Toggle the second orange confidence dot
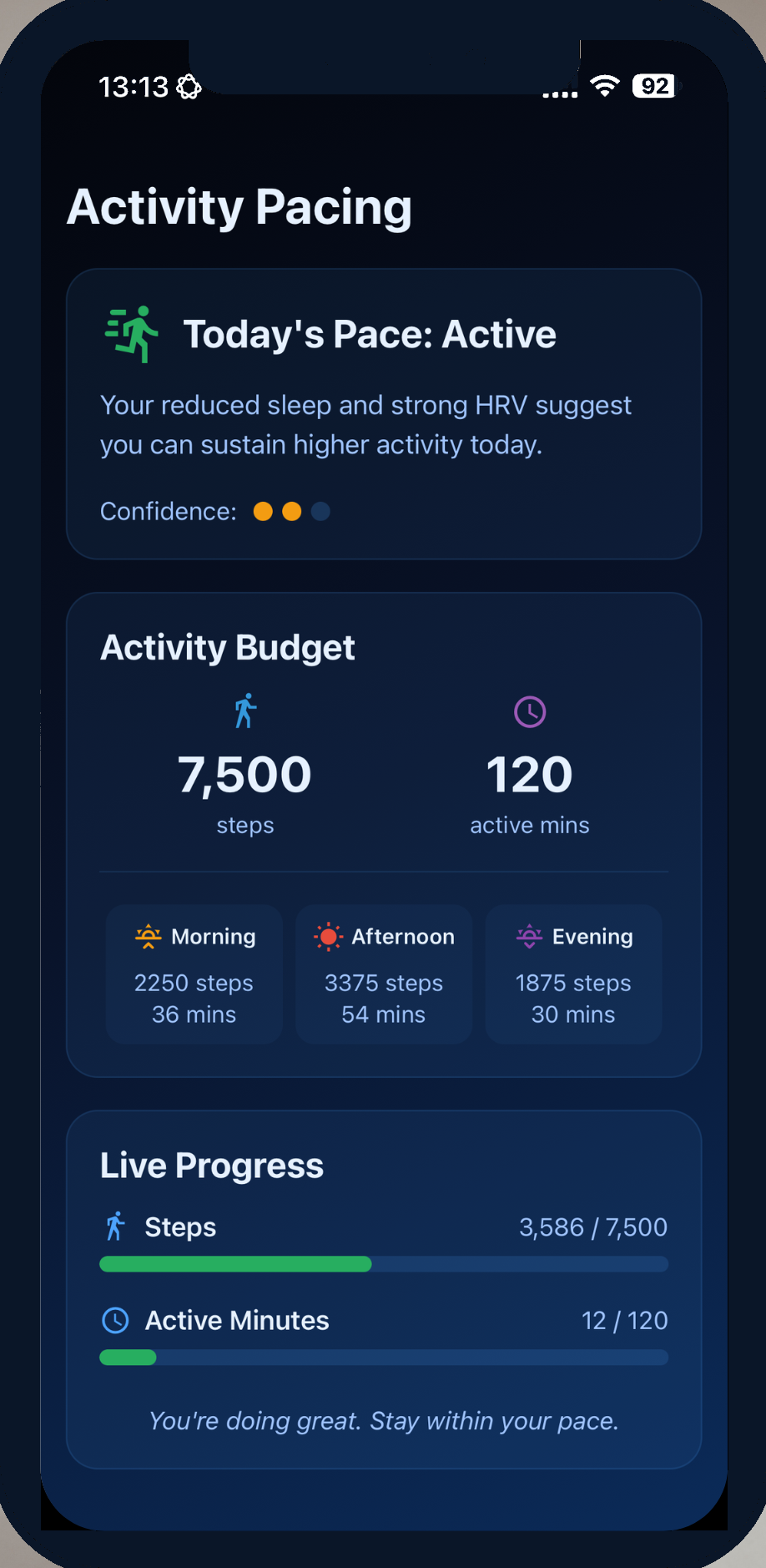766x1568 pixels. click(290, 511)
